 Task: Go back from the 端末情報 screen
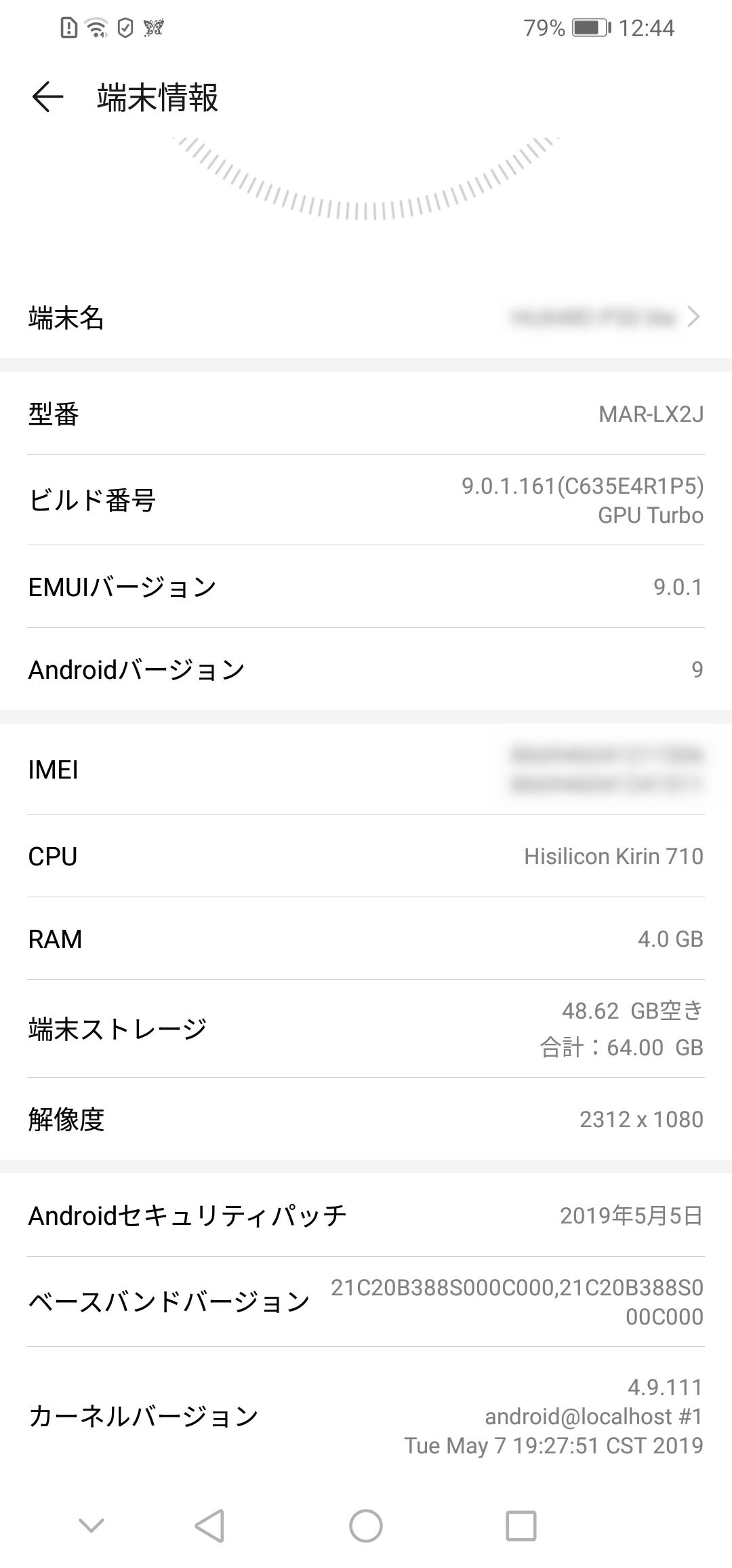pyautogui.click(x=47, y=97)
